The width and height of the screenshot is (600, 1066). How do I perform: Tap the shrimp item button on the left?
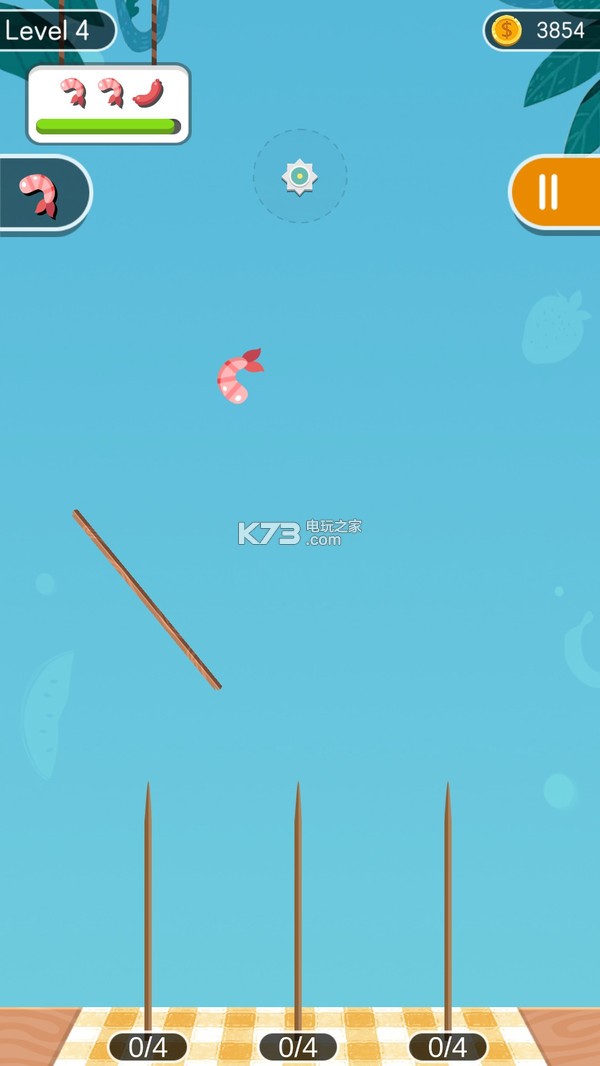tap(40, 193)
